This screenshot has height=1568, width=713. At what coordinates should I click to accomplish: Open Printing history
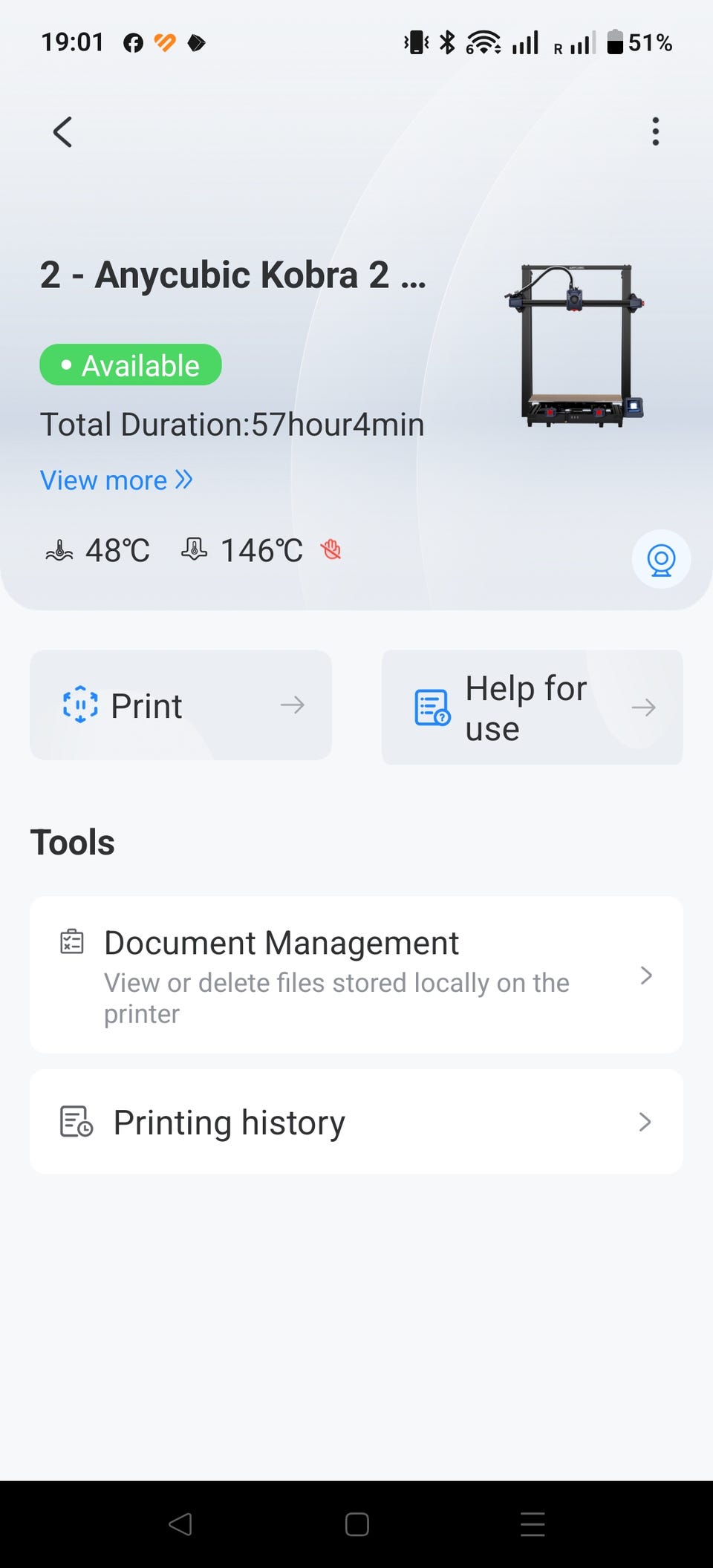click(356, 1122)
